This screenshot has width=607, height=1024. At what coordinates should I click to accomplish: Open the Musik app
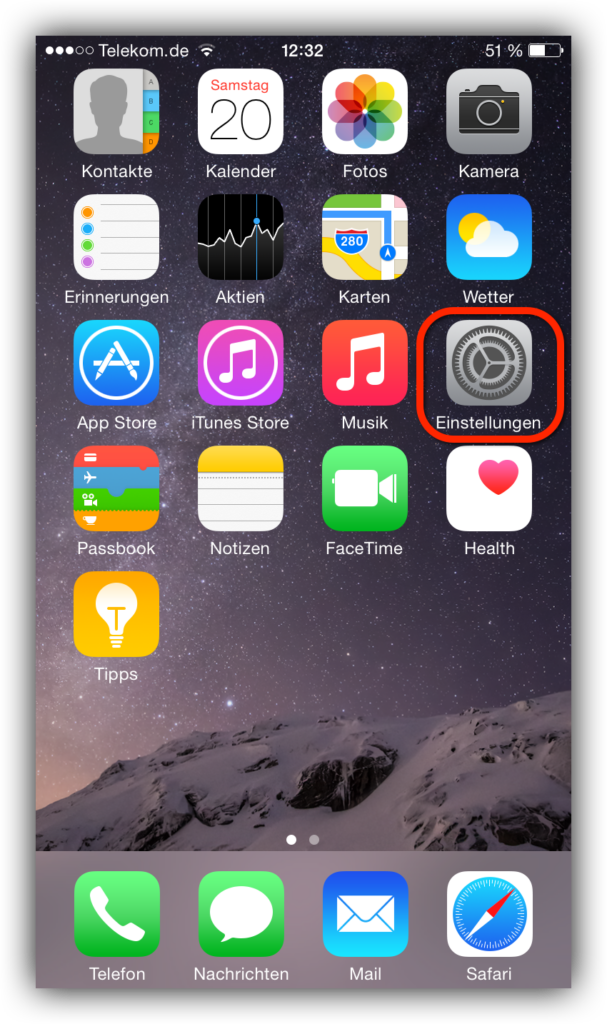point(364,362)
